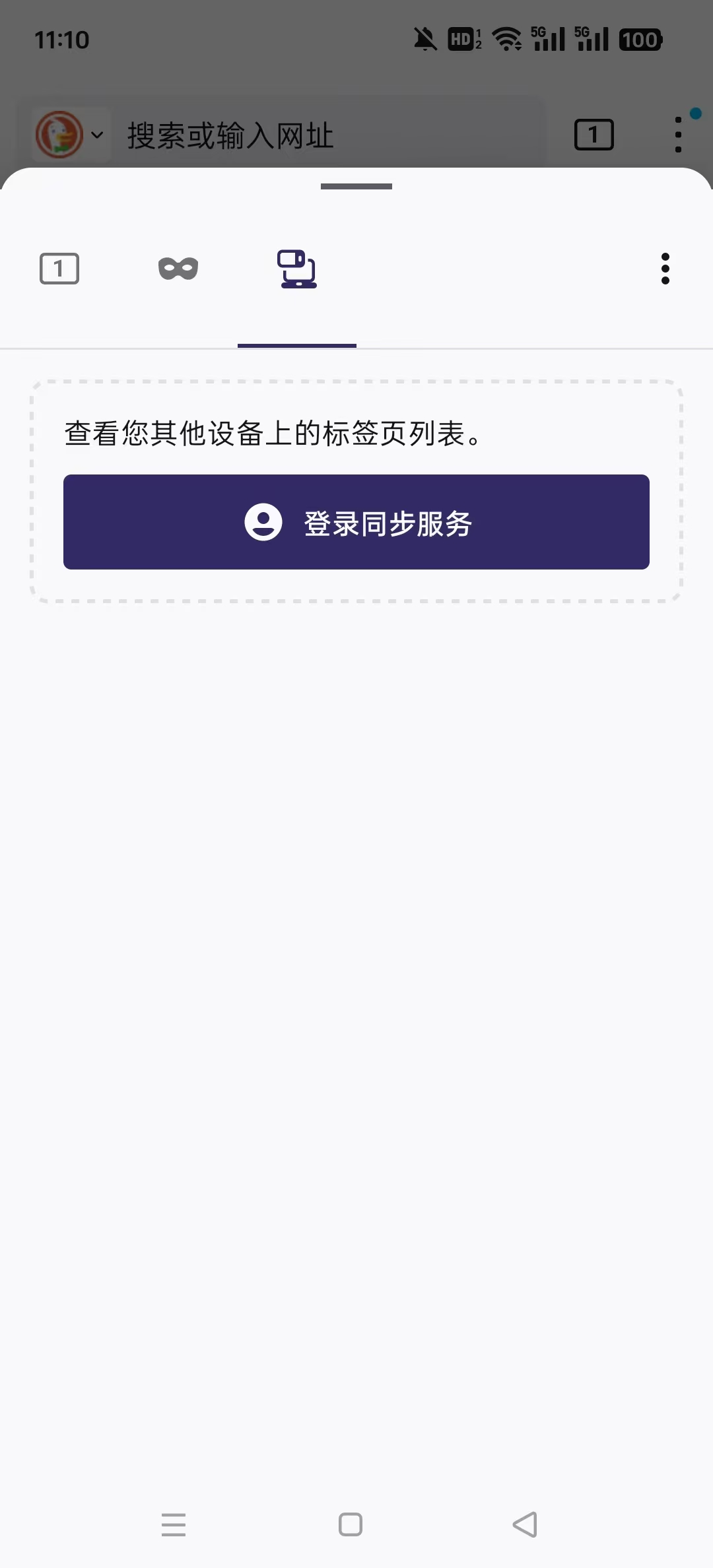The height and width of the screenshot is (1568, 713).
Task: Tap the drag handle of the sheet
Action: (x=356, y=187)
